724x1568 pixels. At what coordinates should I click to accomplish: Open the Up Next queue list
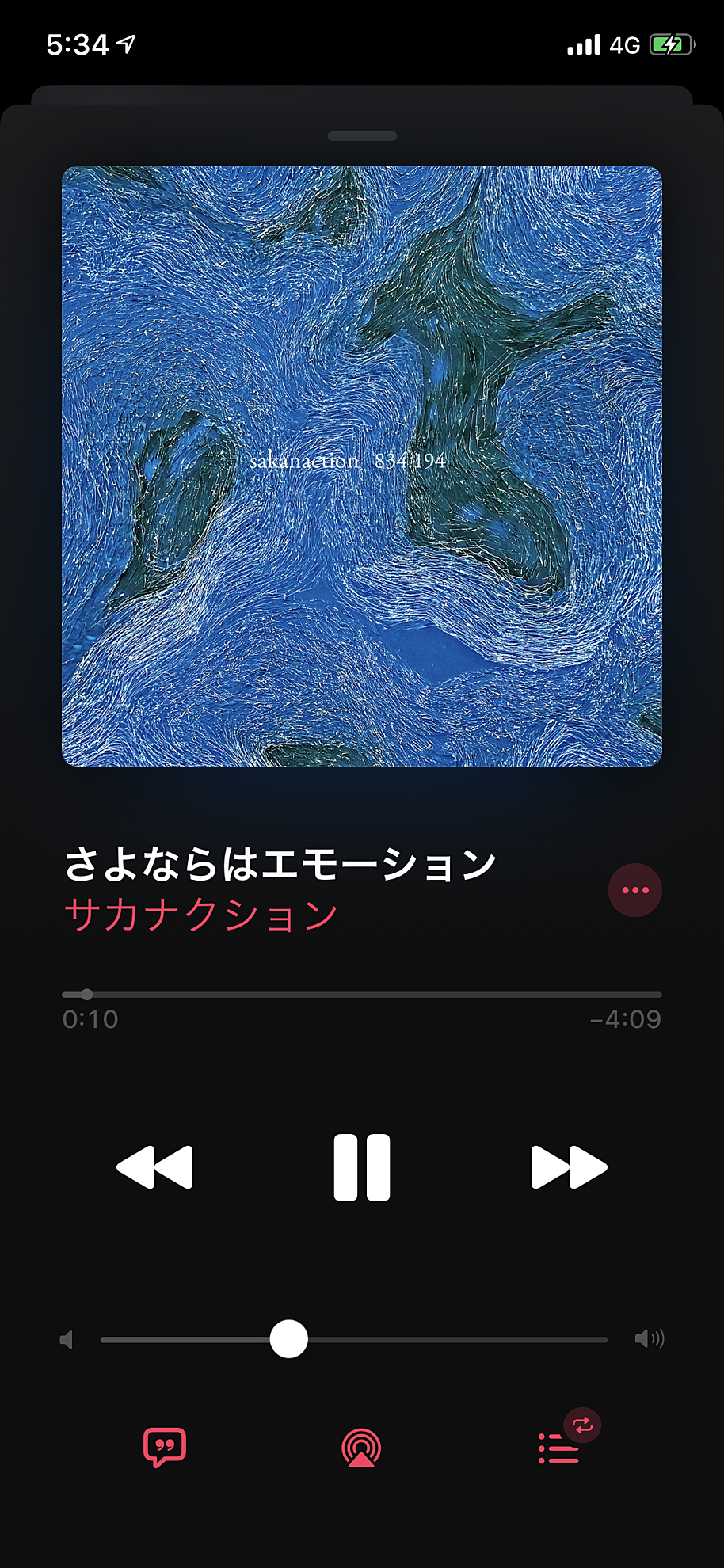pyautogui.click(x=559, y=1448)
